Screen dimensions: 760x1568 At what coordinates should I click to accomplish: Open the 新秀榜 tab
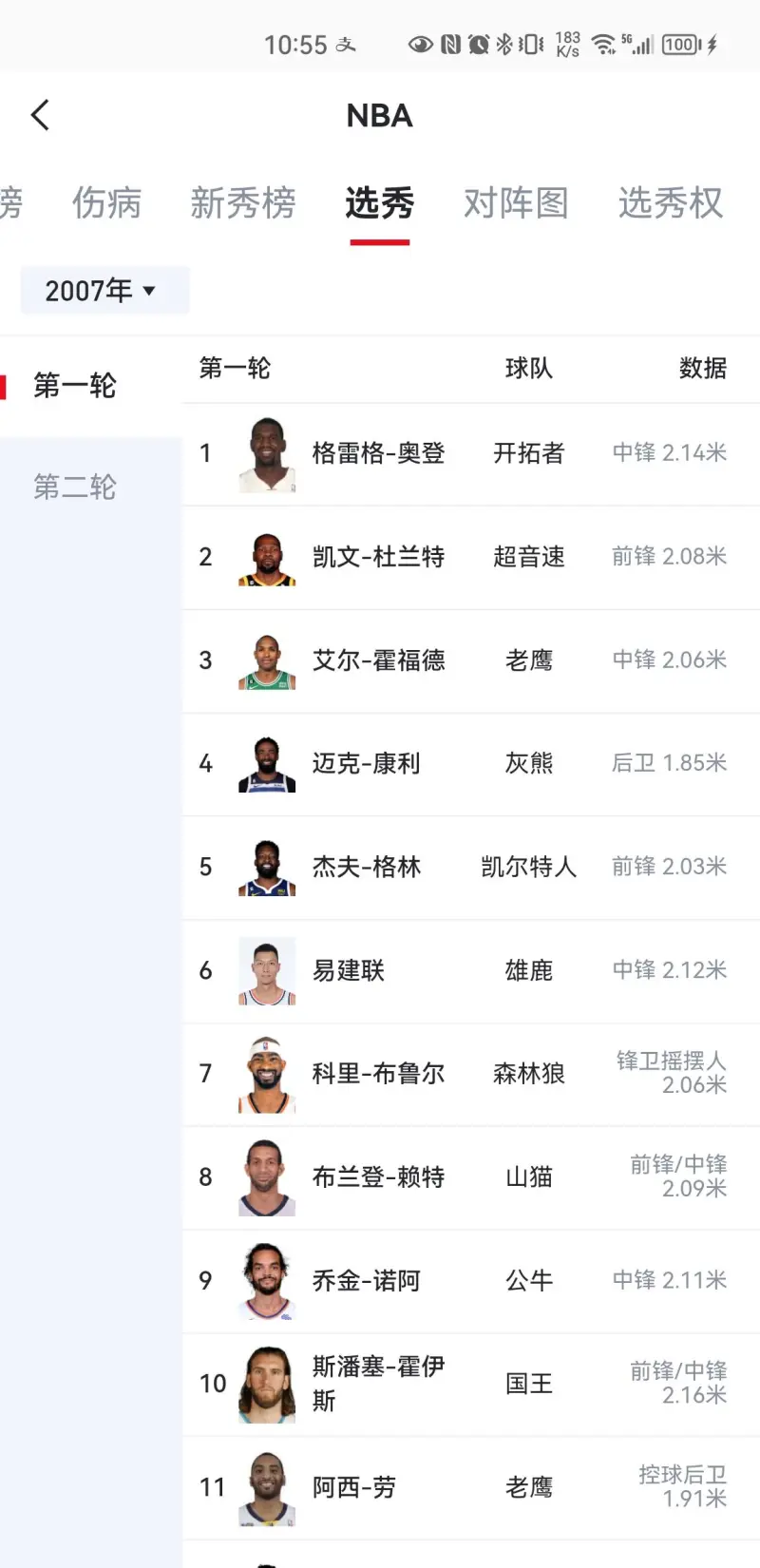pyautogui.click(x=243, y=202)
